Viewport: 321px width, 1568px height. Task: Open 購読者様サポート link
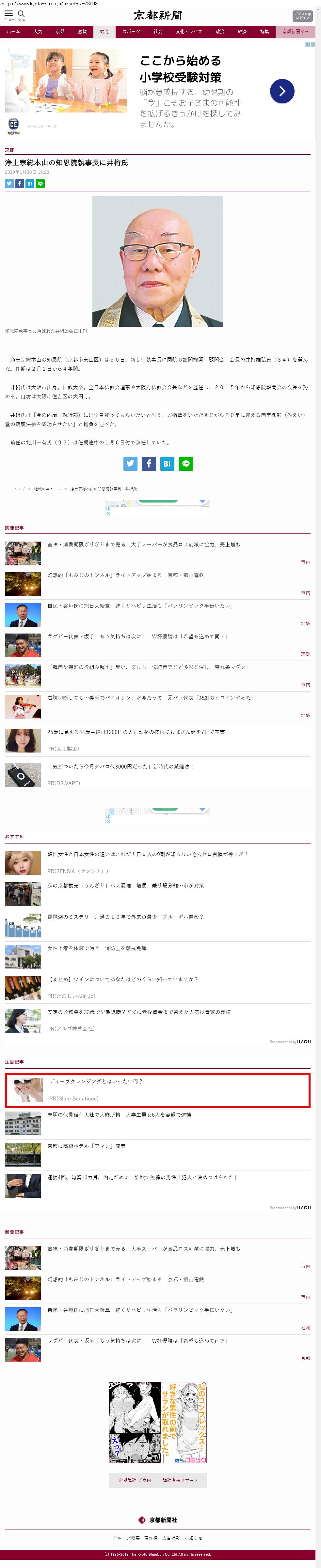point(180,1480)
